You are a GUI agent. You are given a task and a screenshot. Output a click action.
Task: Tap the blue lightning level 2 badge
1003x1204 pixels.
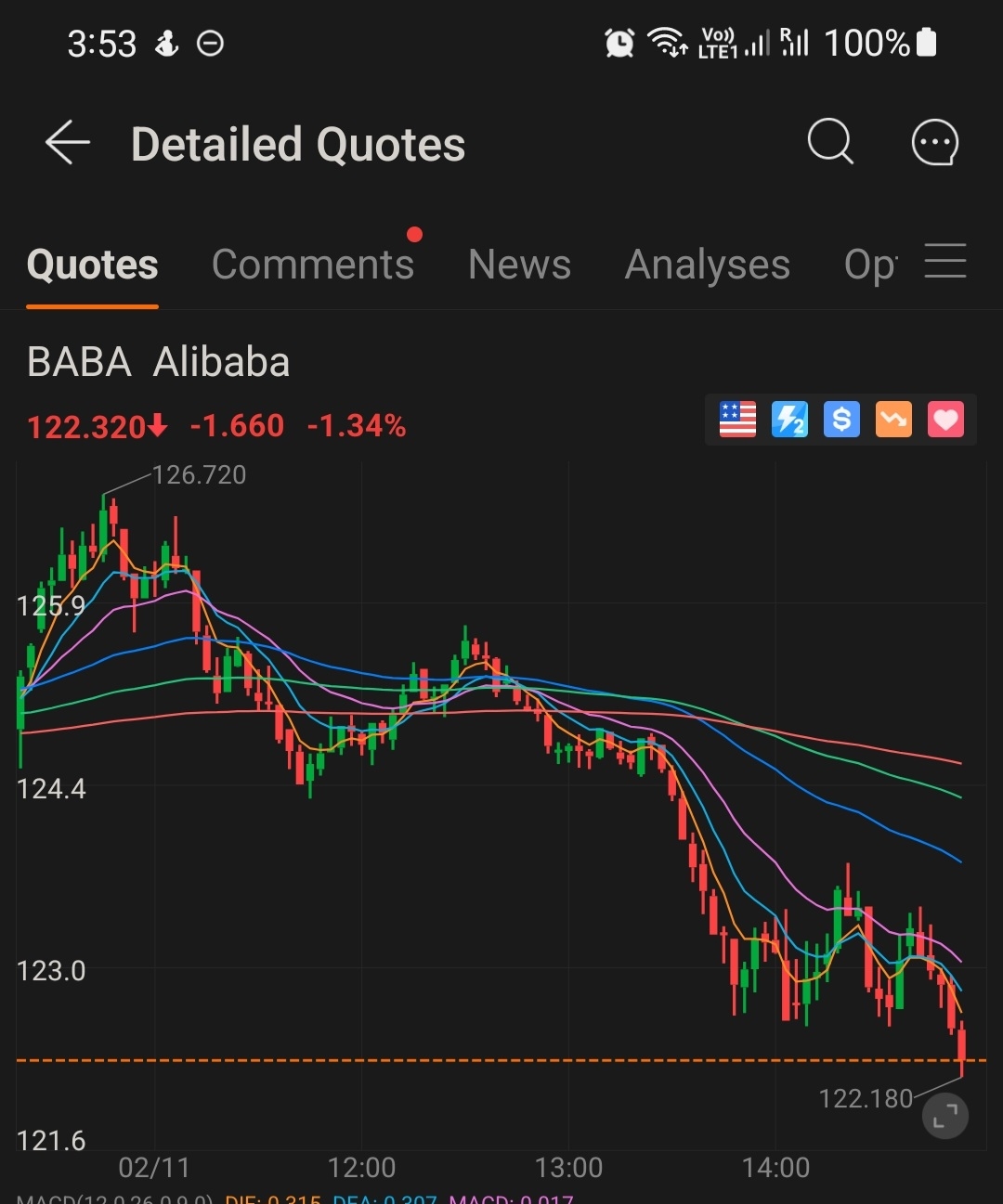789,420
